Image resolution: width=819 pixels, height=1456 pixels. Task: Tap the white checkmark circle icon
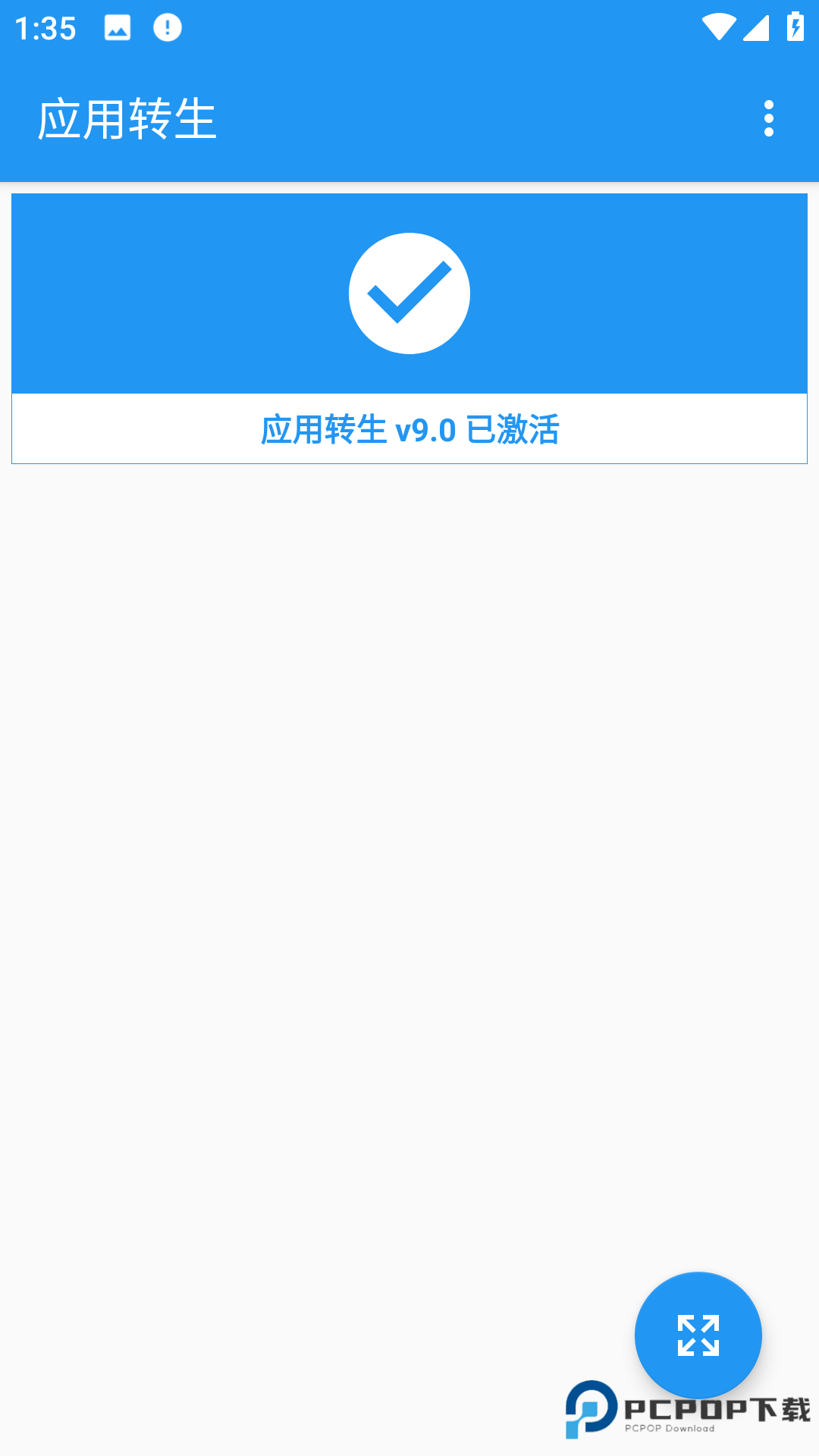(409, 294)
